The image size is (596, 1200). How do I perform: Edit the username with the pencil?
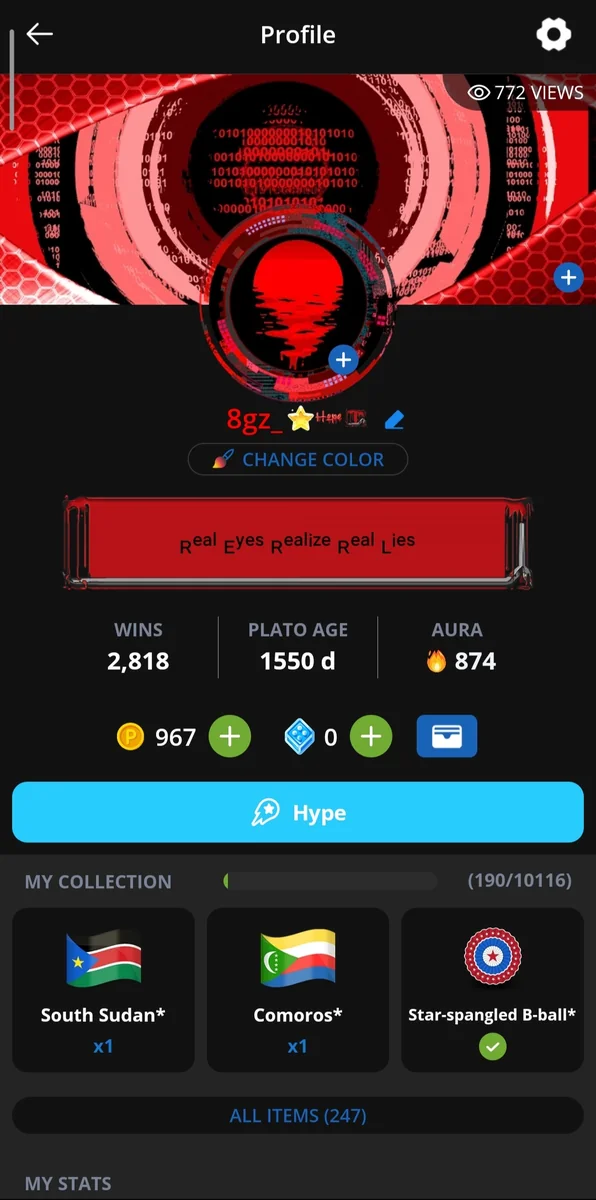(x=394, y=420)
